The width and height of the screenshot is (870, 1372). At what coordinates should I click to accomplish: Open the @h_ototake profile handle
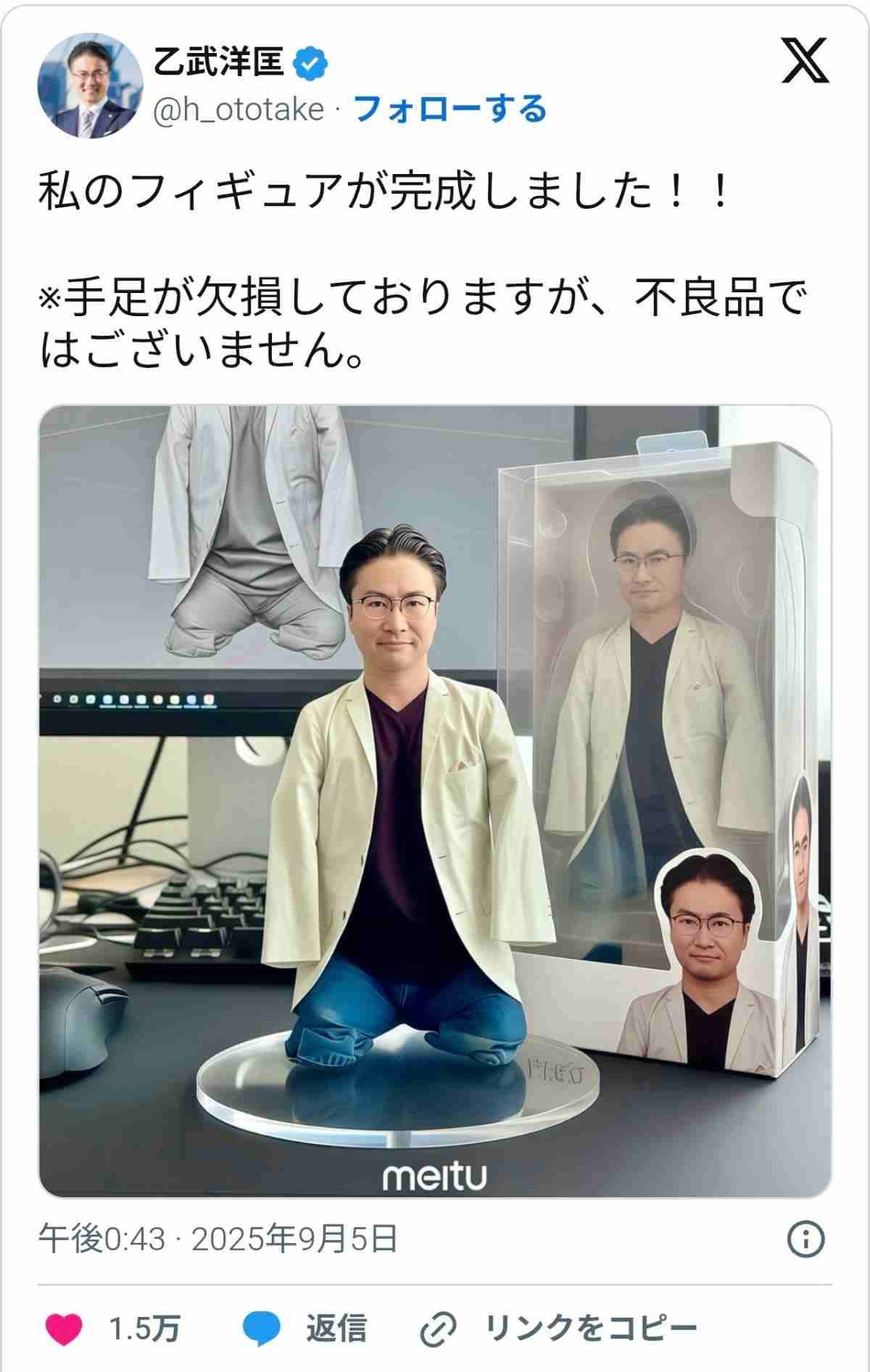pos(239,110)
